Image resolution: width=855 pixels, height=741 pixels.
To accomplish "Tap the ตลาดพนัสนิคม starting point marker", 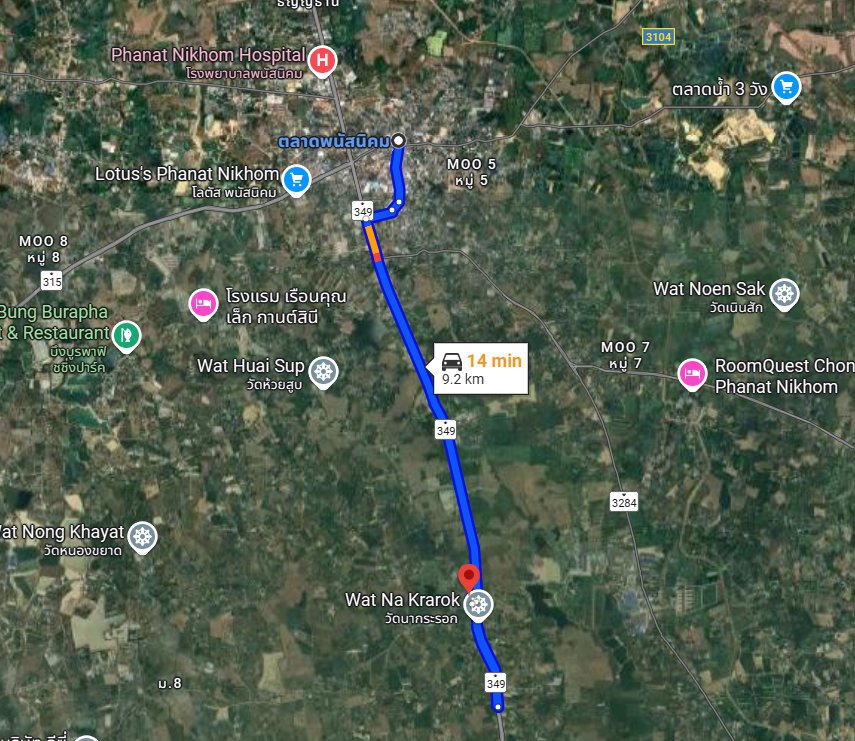I will coord(398,141).
